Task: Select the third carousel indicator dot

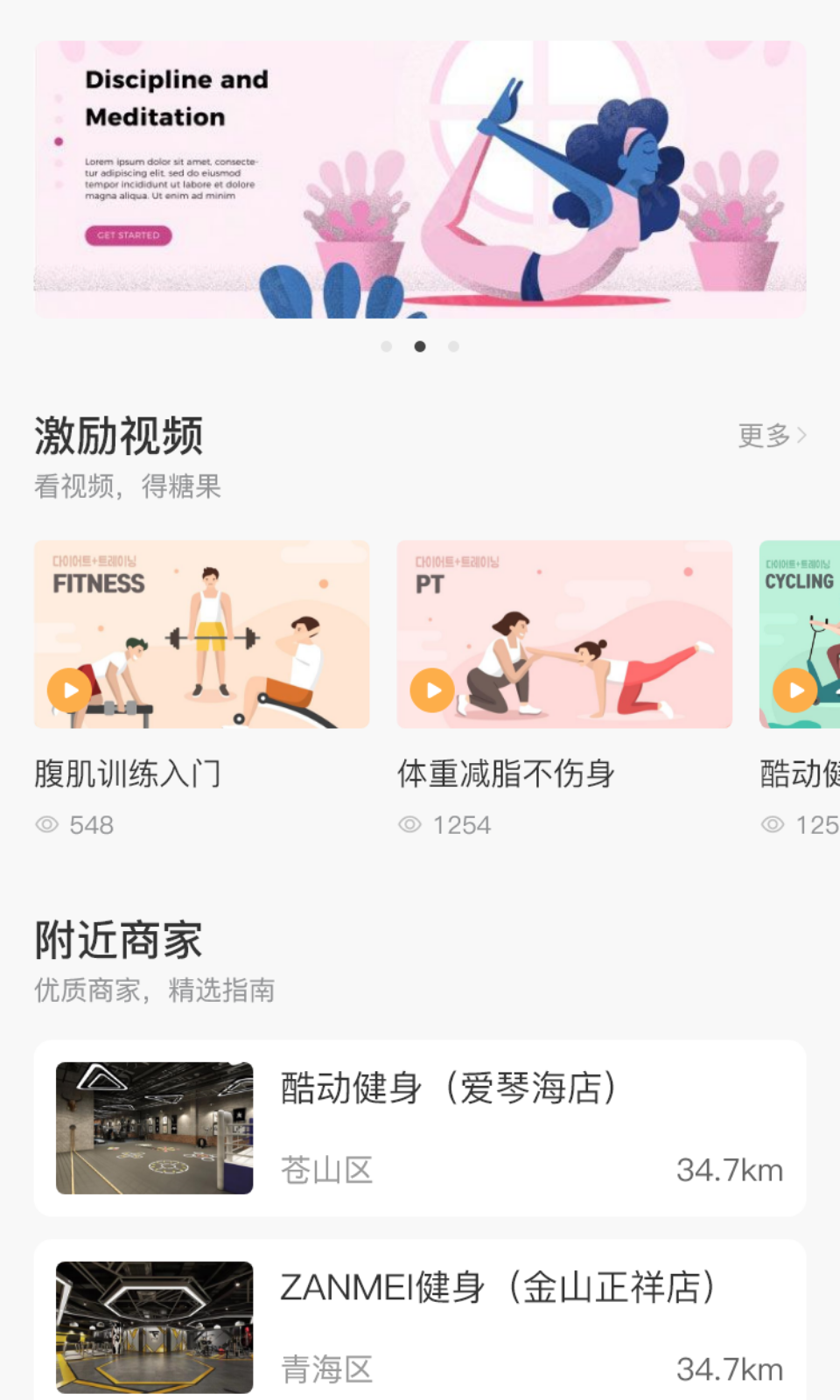Action: [453, 346]
